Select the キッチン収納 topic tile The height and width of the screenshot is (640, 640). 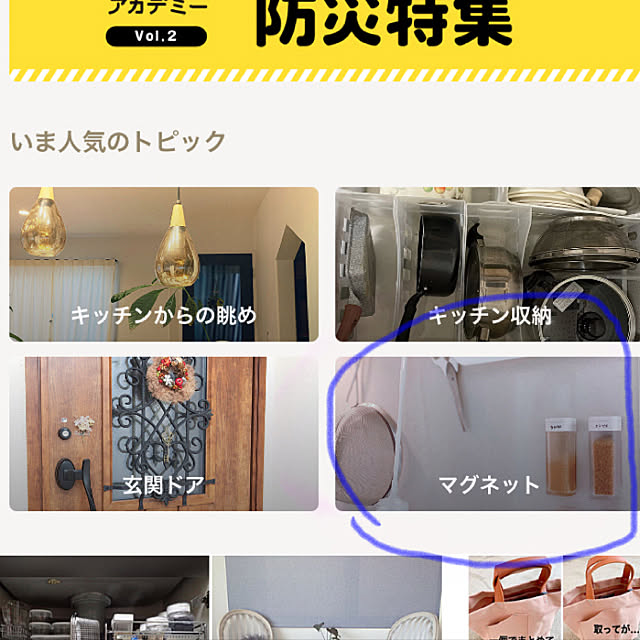pyautogui.click(x=483, y=265)
